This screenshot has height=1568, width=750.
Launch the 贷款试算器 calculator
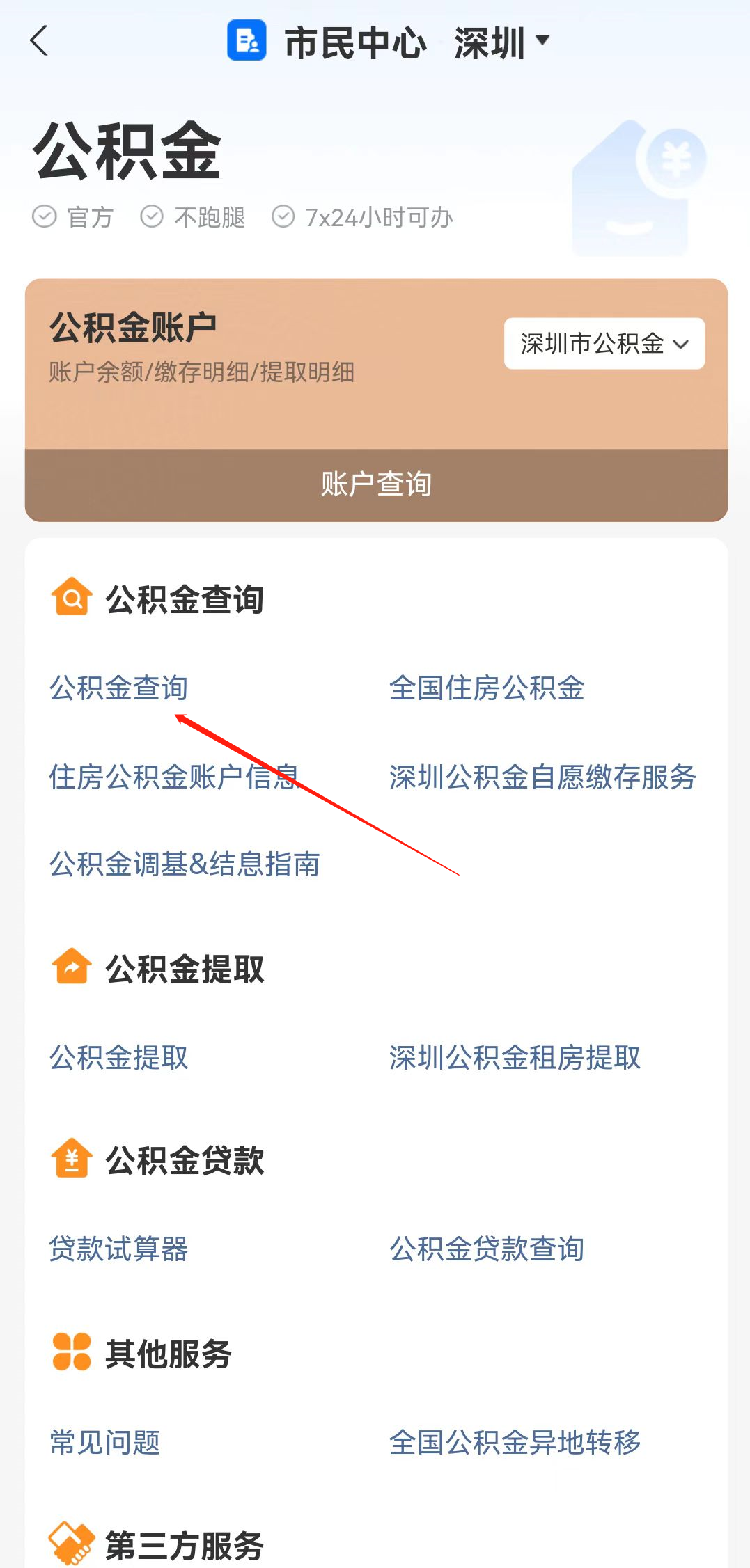(118, 1249)
